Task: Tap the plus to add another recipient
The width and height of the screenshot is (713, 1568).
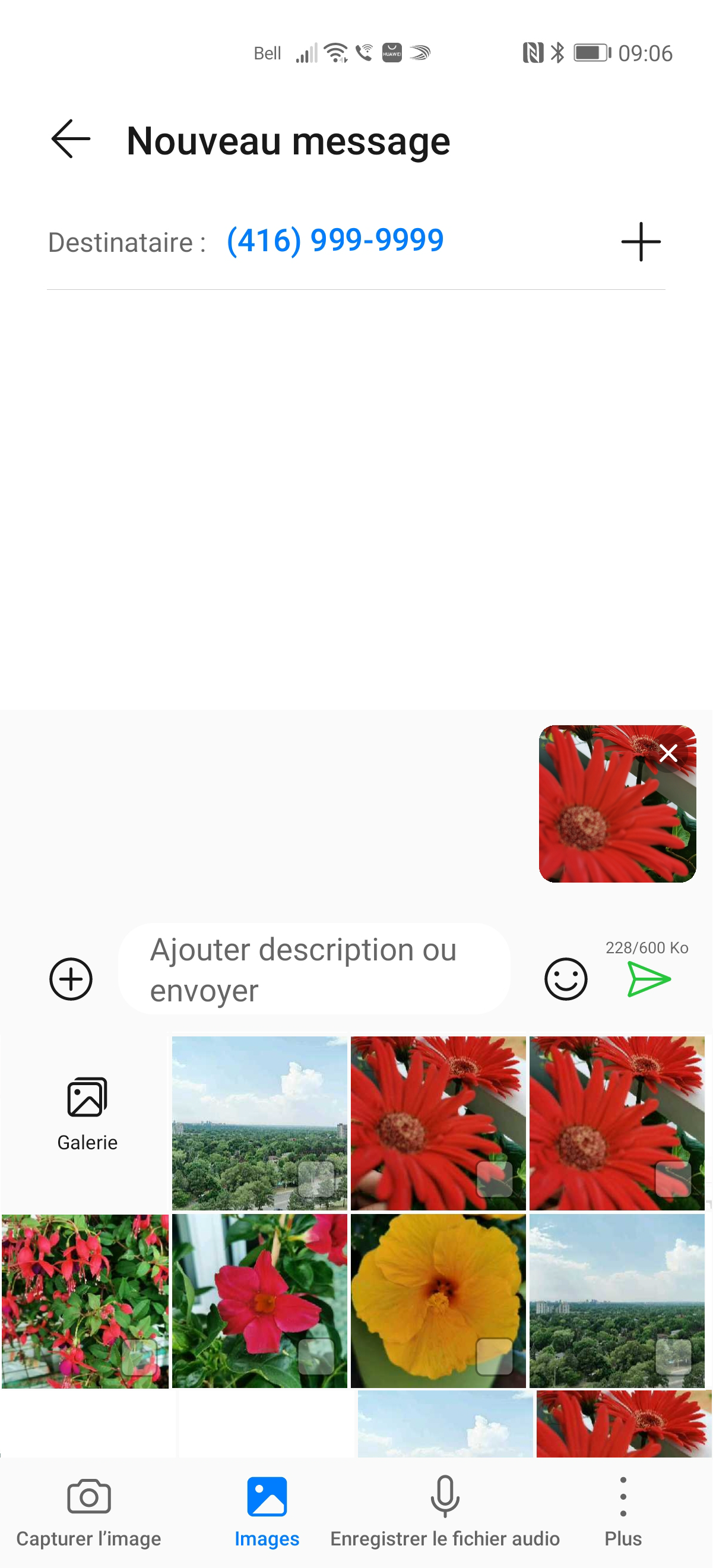Action: point(641,241)
